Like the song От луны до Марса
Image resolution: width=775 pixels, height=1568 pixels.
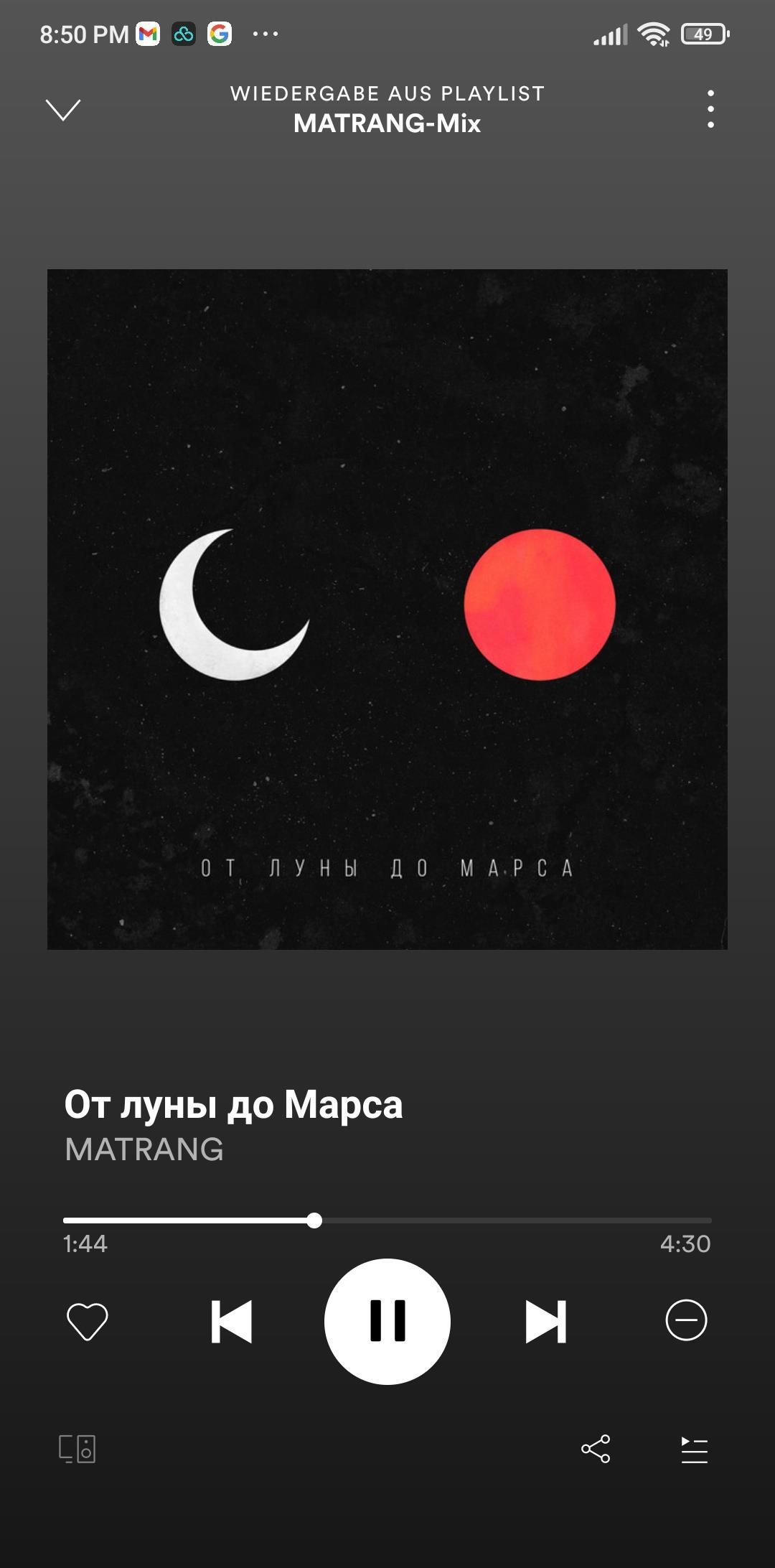[88, 1321]
